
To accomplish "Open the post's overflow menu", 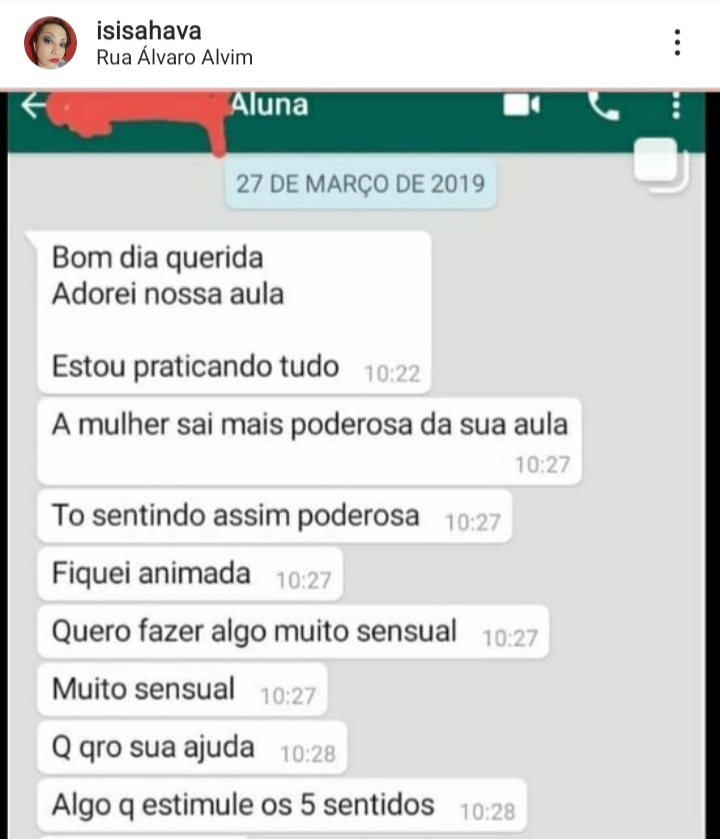I will pos(677,43).
